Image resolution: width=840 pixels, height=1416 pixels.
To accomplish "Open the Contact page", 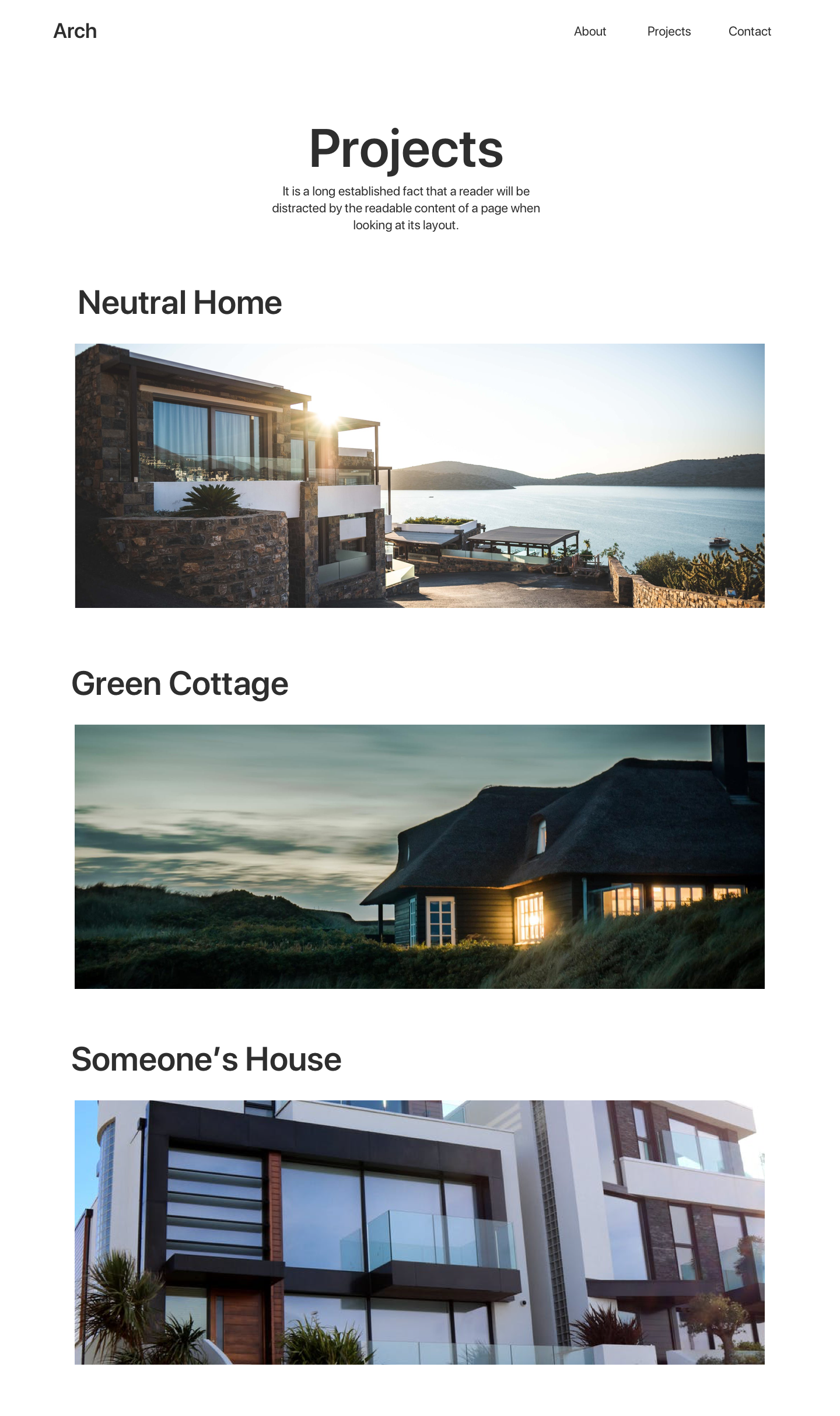I will [x=750, y=32].
